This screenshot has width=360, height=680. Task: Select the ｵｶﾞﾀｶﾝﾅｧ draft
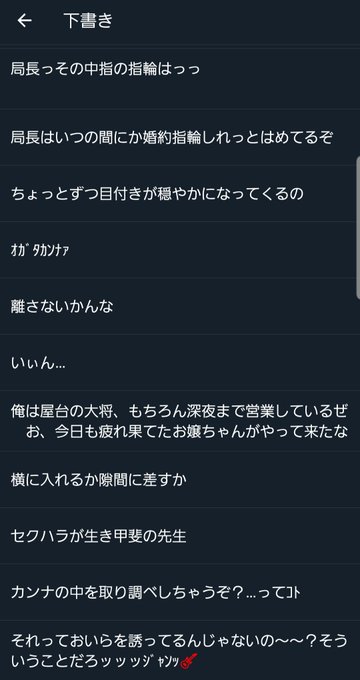tap(180, 250)
